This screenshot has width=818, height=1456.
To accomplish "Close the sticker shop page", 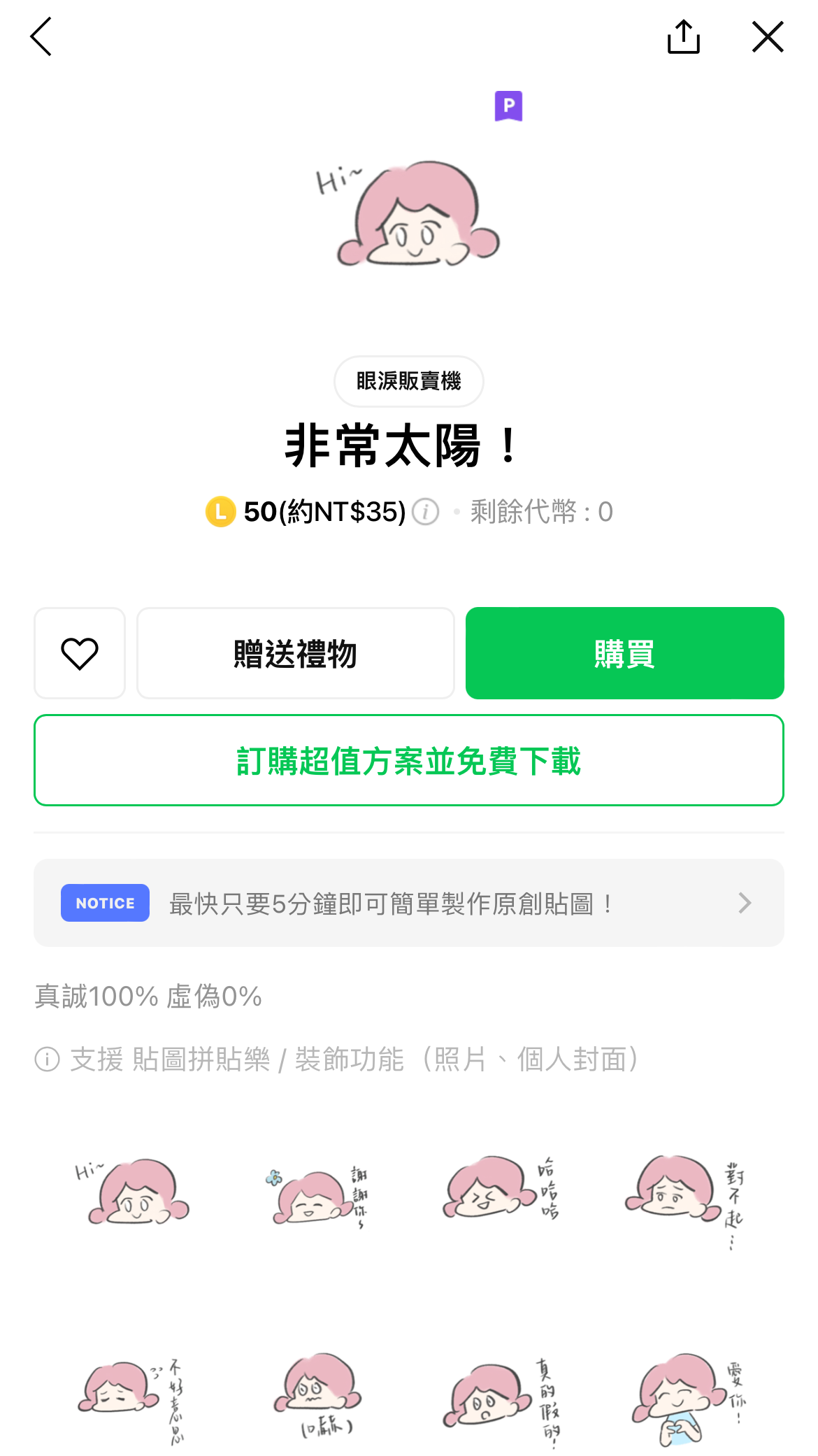I will [768, 36].
